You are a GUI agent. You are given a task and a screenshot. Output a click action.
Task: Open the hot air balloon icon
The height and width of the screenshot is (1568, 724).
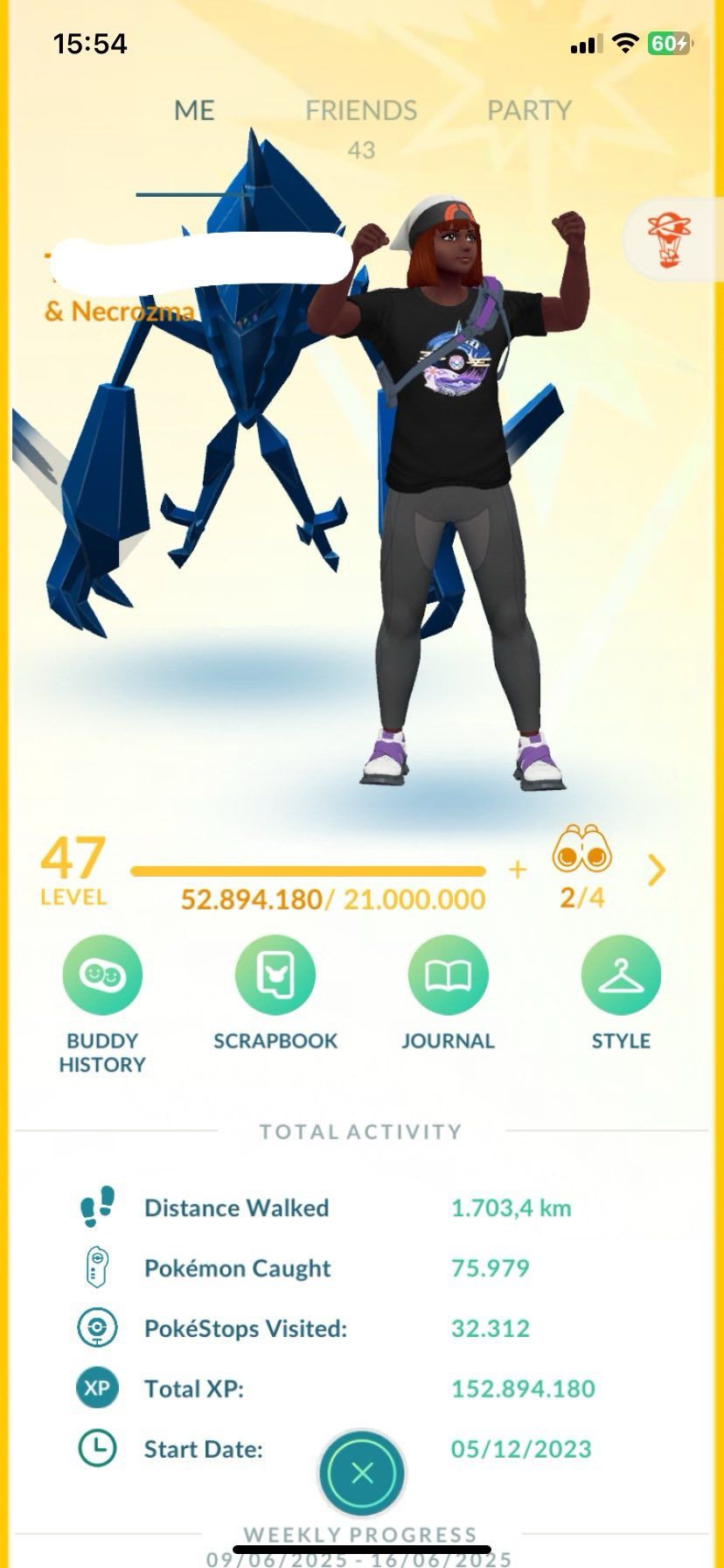click(669, 239)
